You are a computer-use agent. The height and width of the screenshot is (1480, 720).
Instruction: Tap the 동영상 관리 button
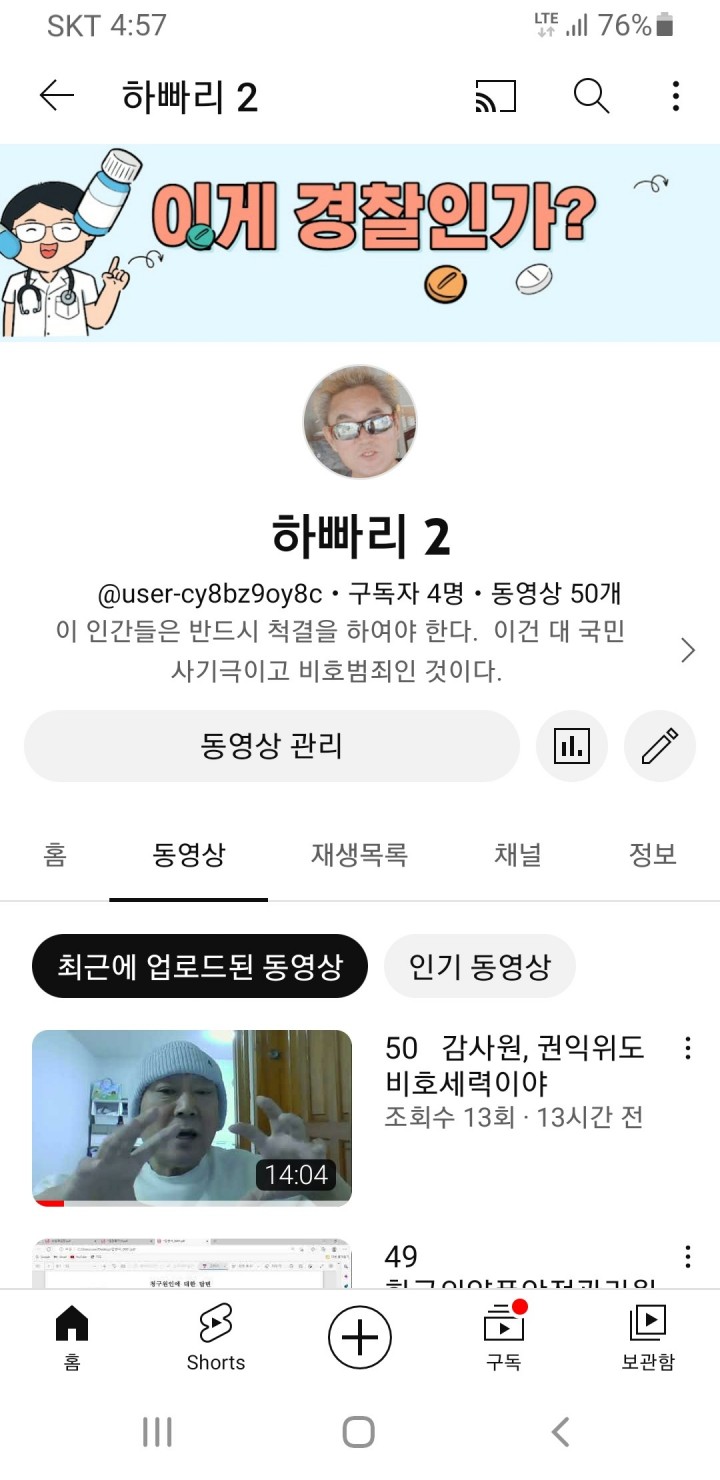pyautogui.click(x=272, y=746)
